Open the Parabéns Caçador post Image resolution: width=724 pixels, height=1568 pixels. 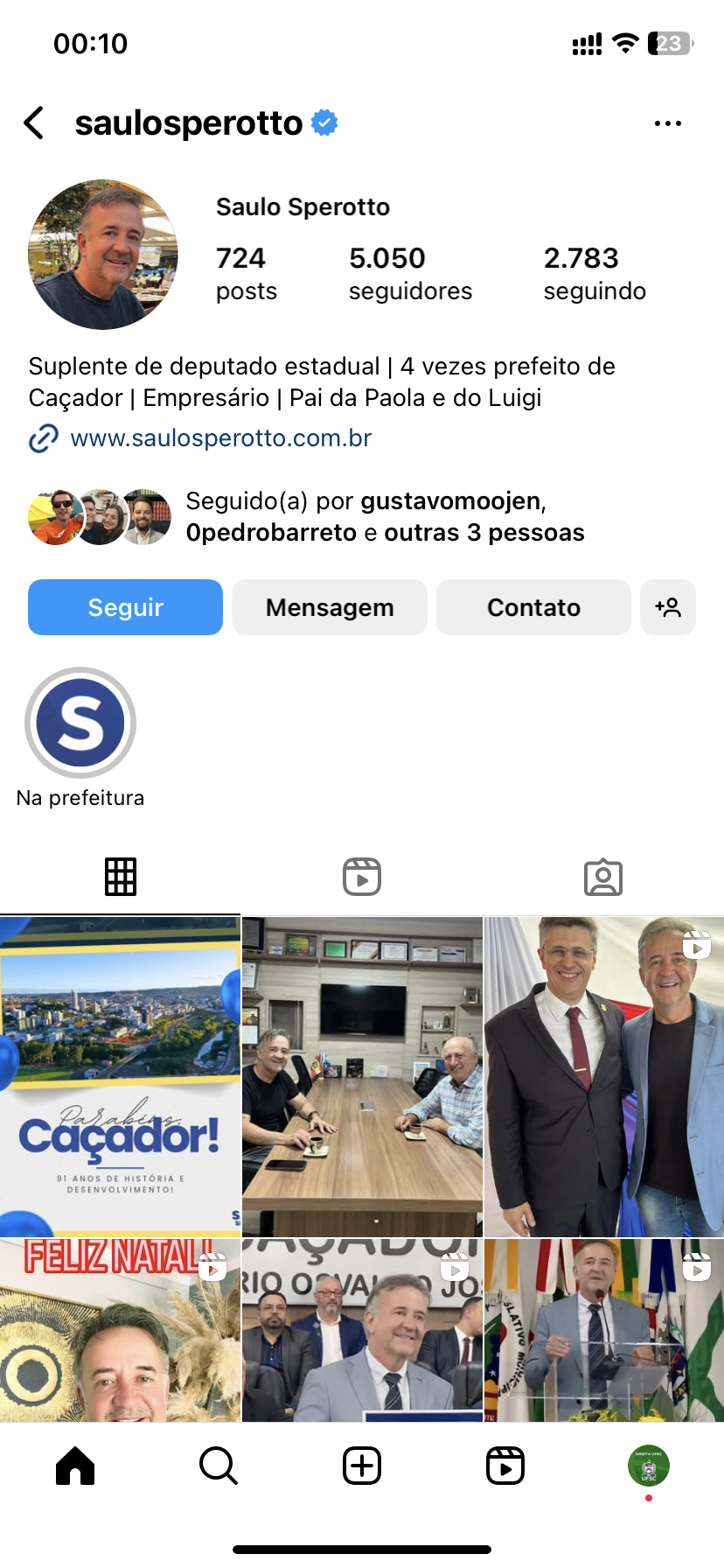(120, 1076)
